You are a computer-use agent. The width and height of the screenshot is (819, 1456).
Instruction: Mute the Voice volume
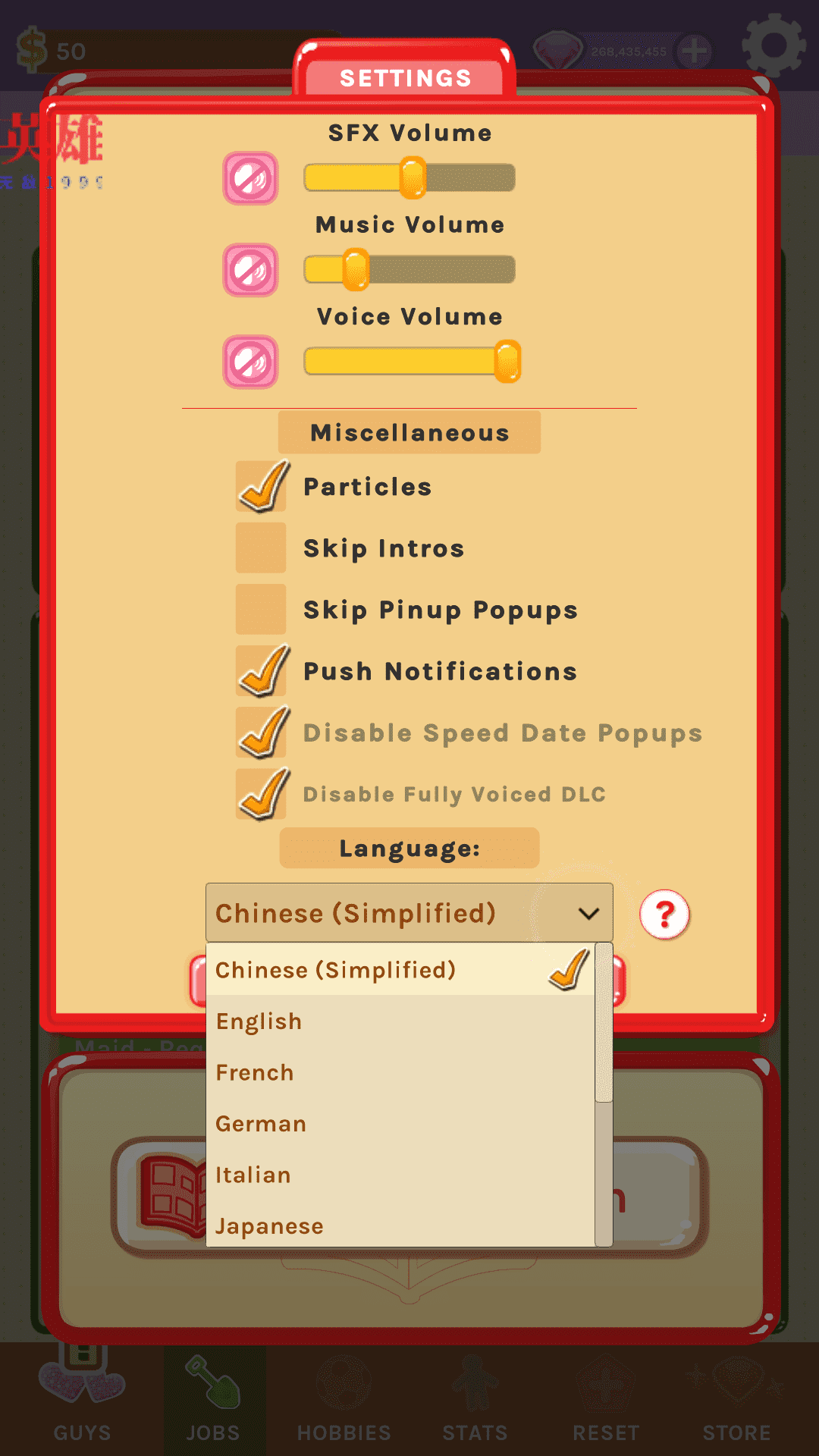[x=250, y=362]
